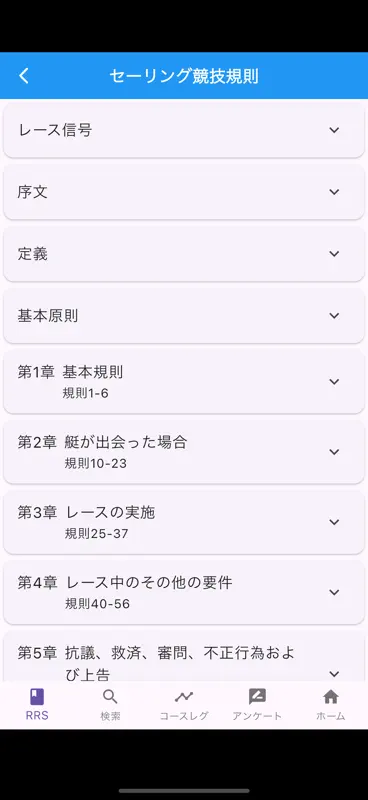Expand the 基本原則 section
The image size is (368, 800).
point(184,315)
